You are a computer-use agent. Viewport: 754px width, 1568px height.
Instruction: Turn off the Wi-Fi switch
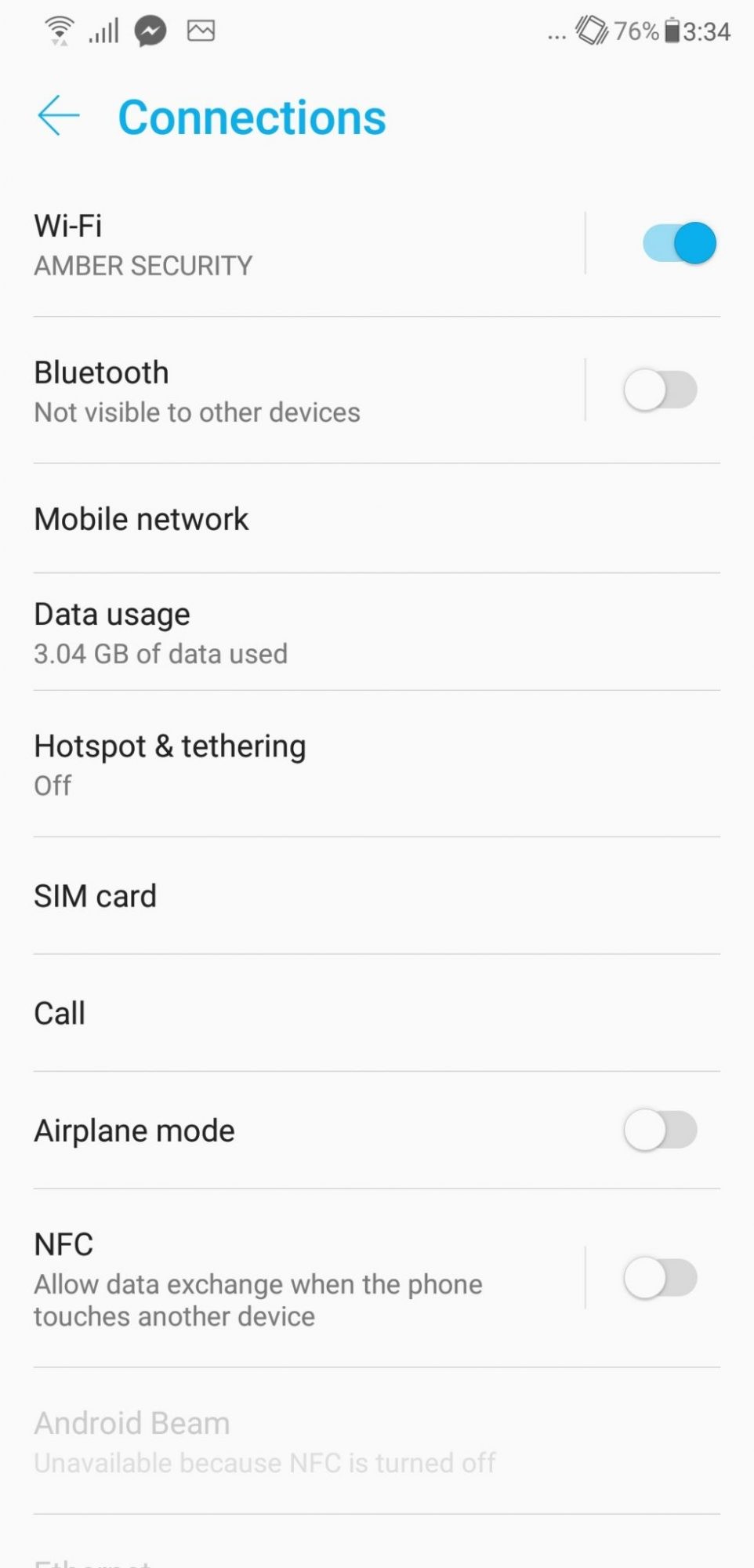679,243
